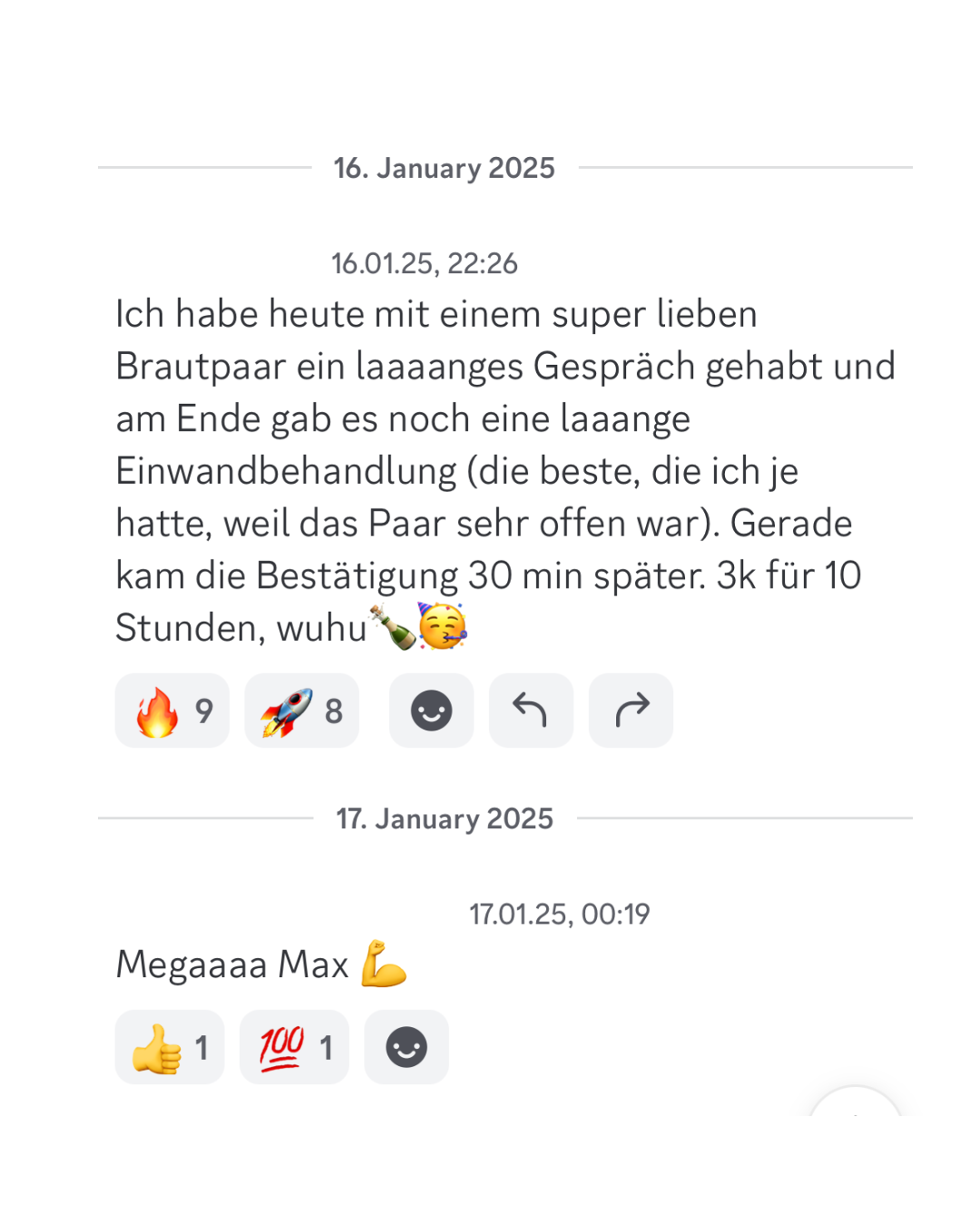Reply to the Brautpaar message

pyautogui.click(x=531, y=710)
